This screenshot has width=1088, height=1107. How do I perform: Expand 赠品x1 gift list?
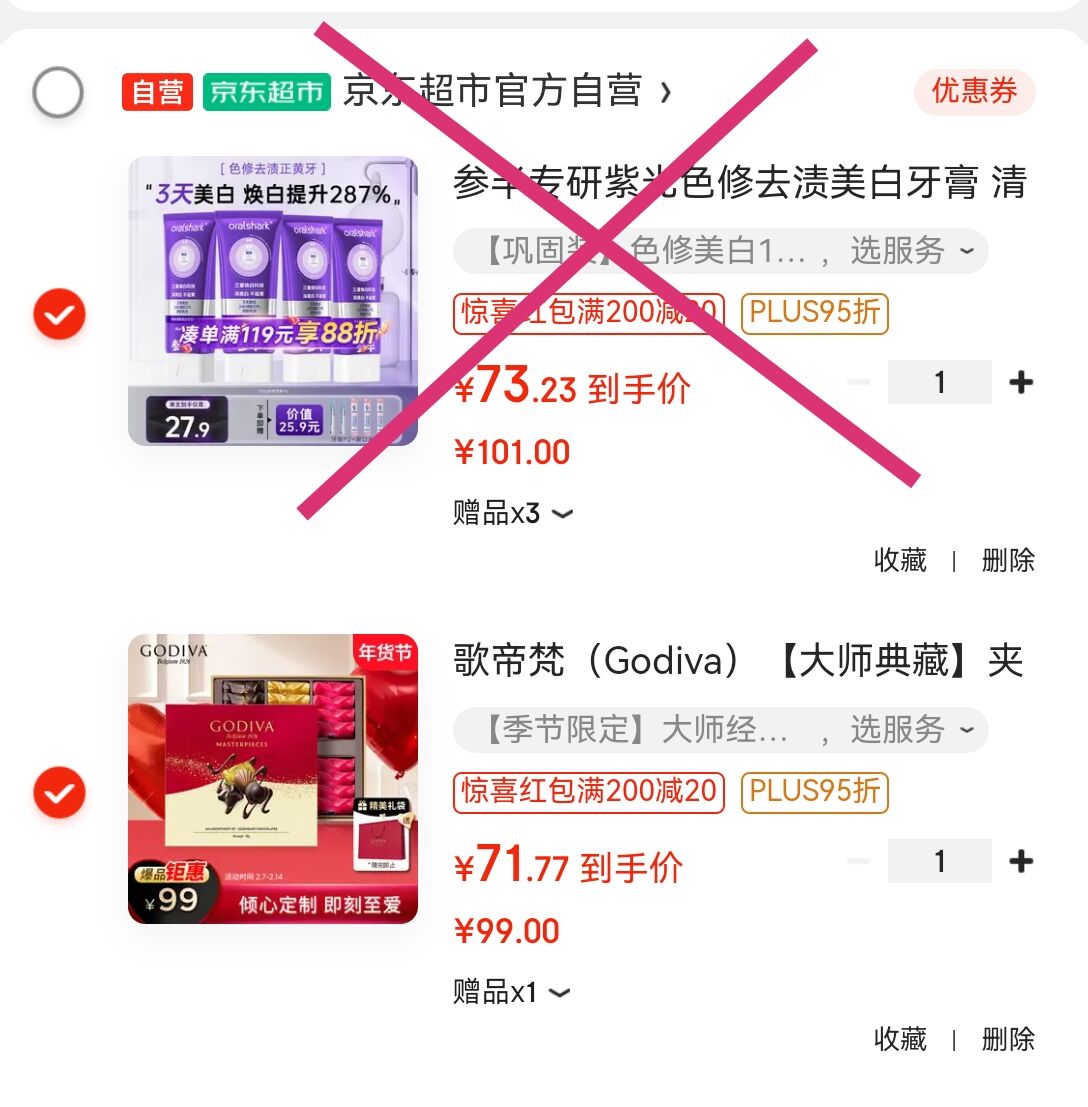tap(511, 992)
